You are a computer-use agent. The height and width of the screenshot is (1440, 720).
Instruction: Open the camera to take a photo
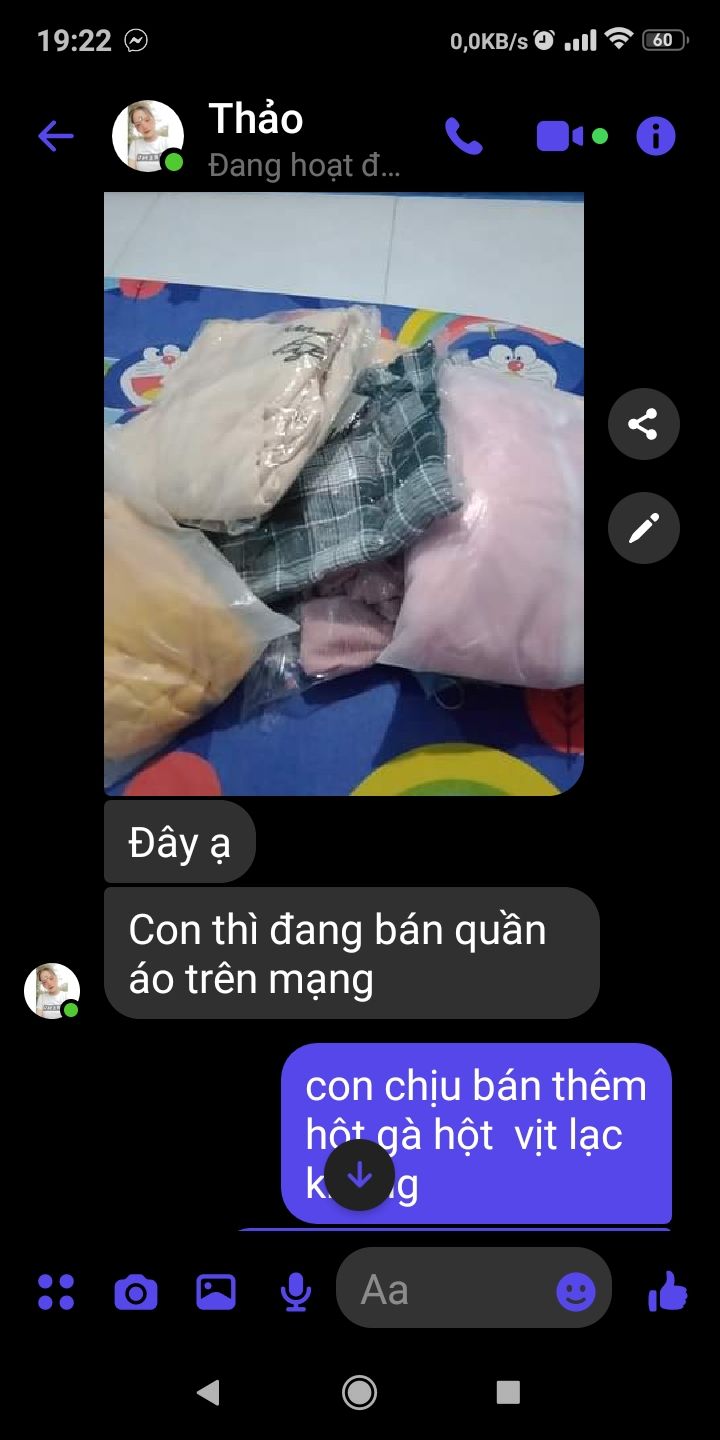pos(136,1292)
